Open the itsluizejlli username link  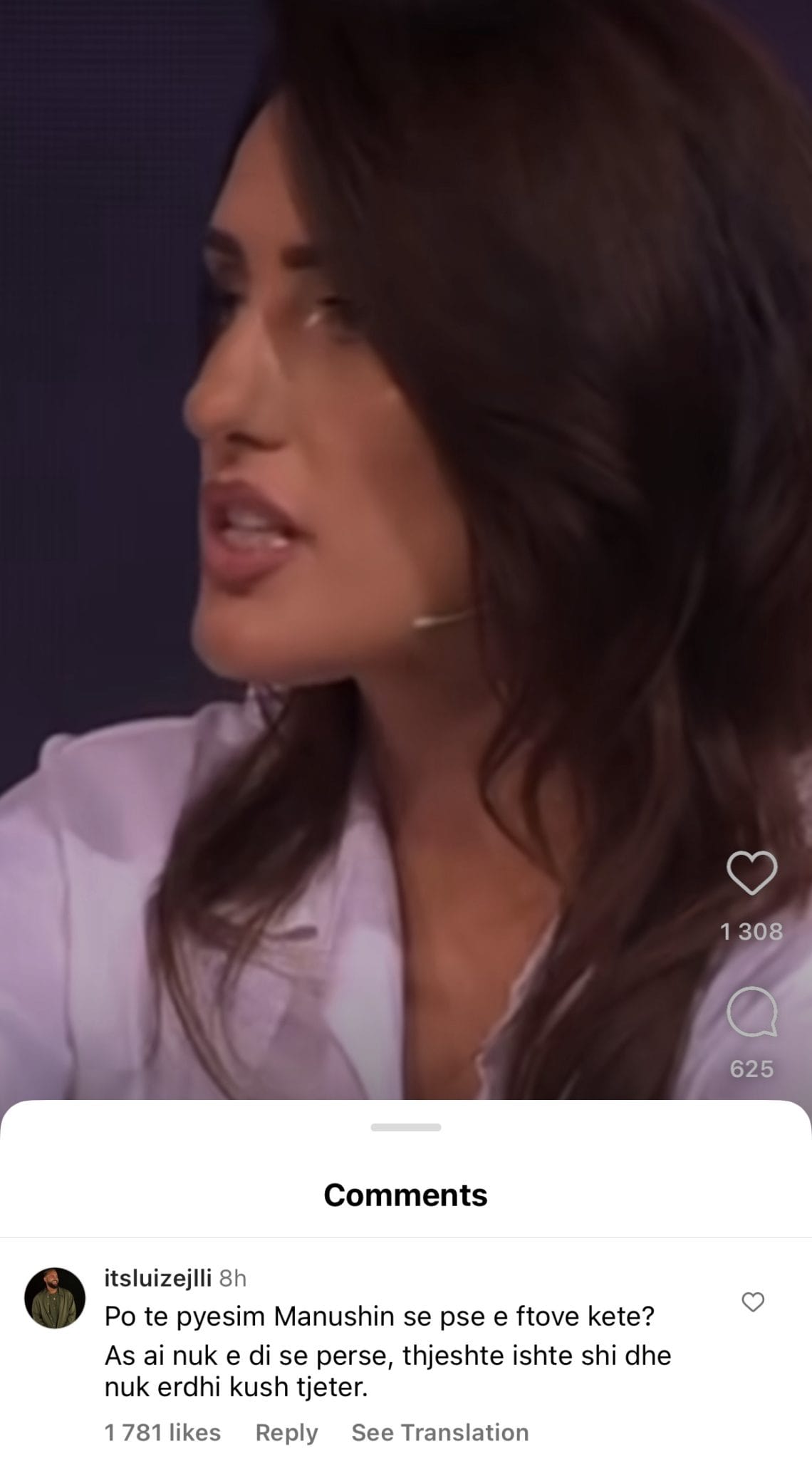click(x=158, y=1279)
